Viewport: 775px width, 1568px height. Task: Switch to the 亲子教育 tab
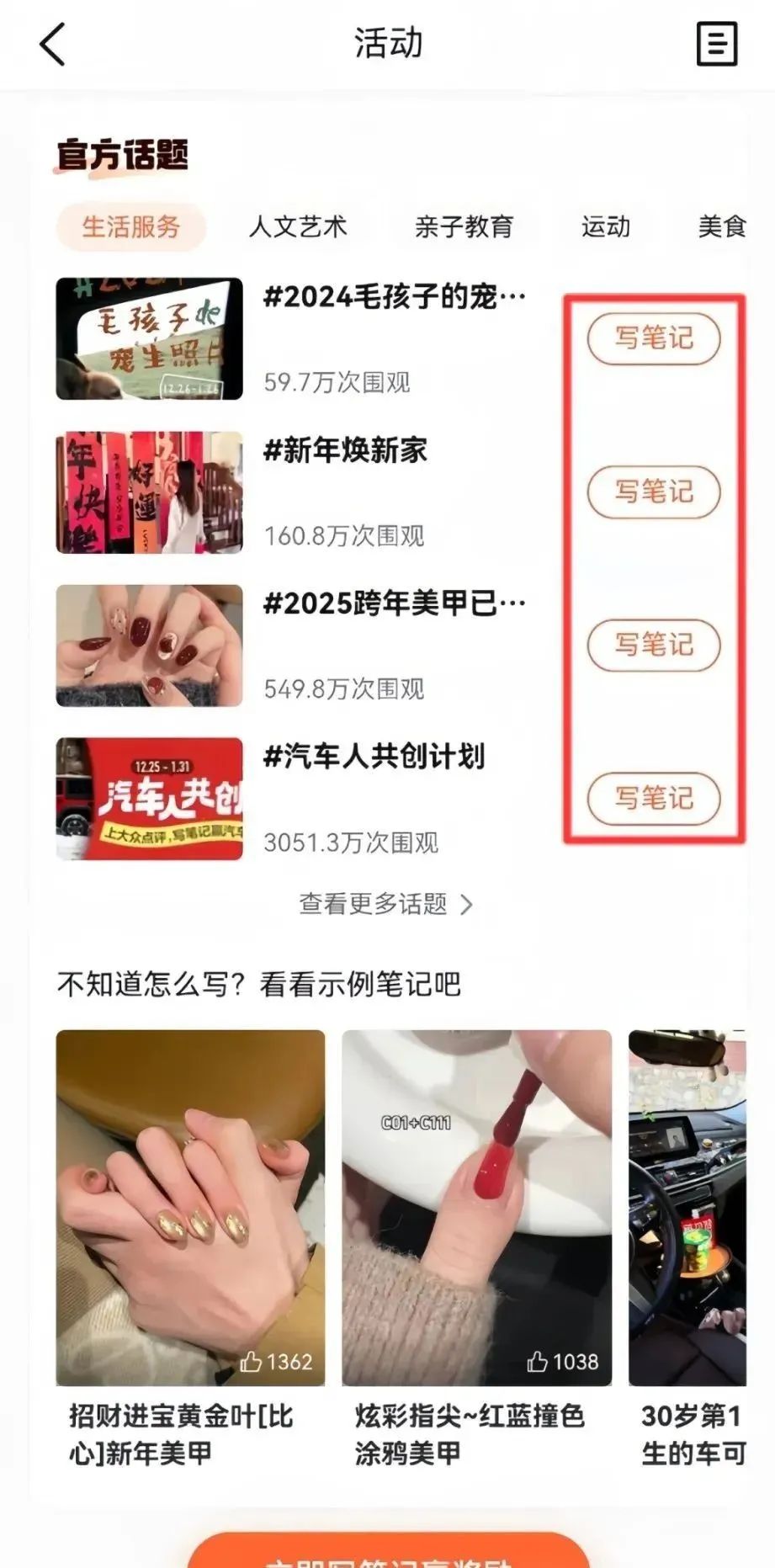pos(464,226)
